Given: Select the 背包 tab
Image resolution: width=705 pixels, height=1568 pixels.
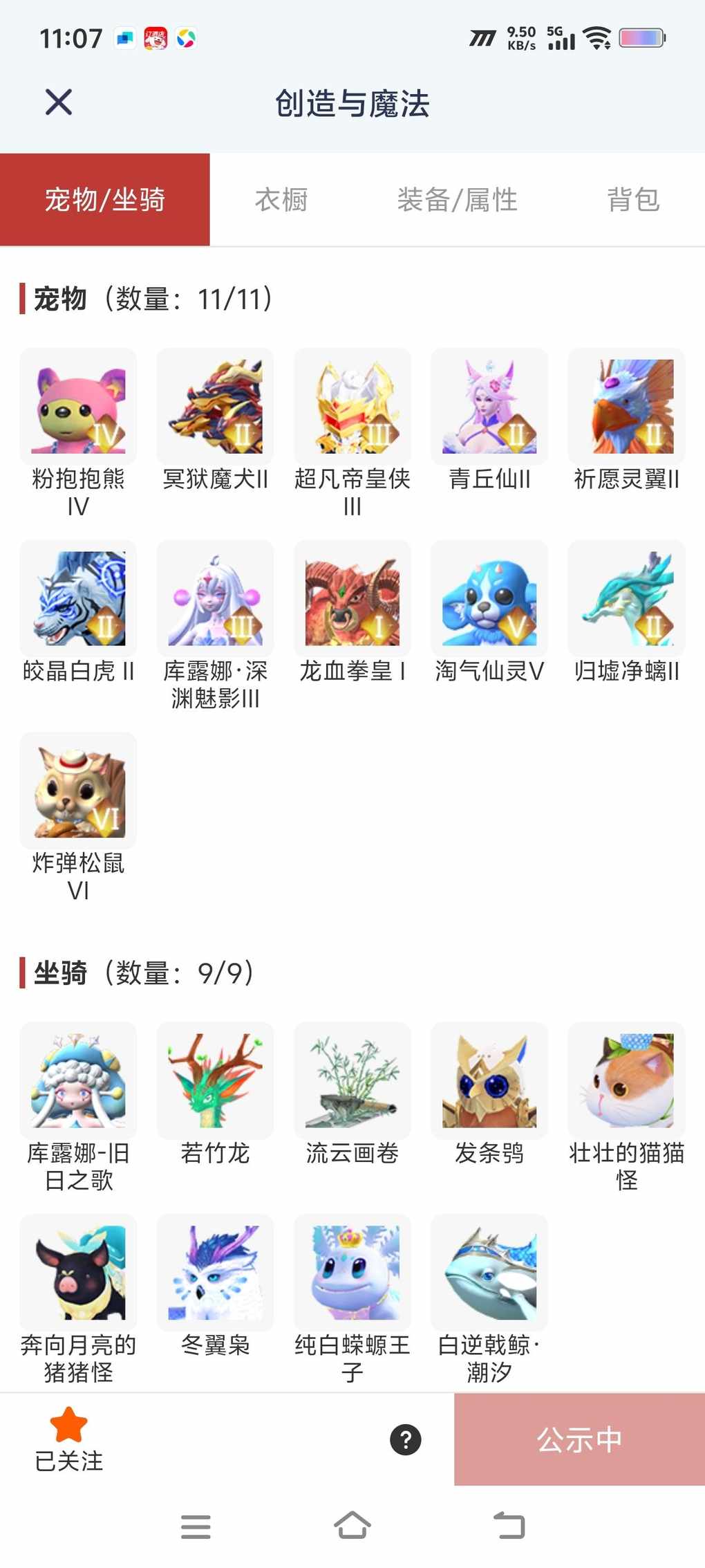Looking at the screenshot, I should tap(633, 200).
